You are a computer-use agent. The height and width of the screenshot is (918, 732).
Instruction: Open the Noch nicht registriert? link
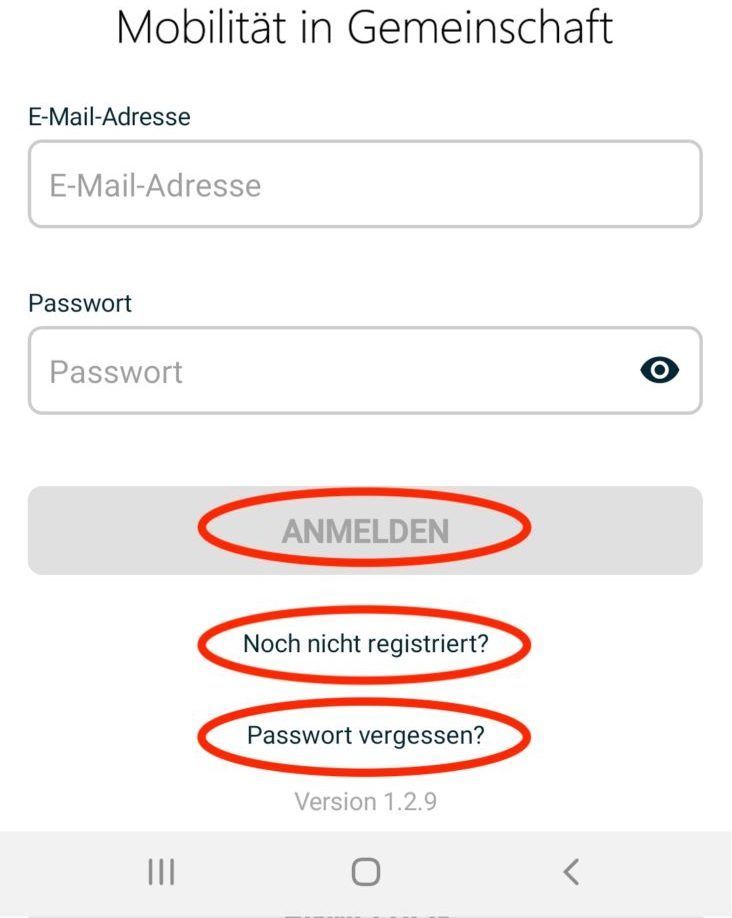[x=365, y=644]
